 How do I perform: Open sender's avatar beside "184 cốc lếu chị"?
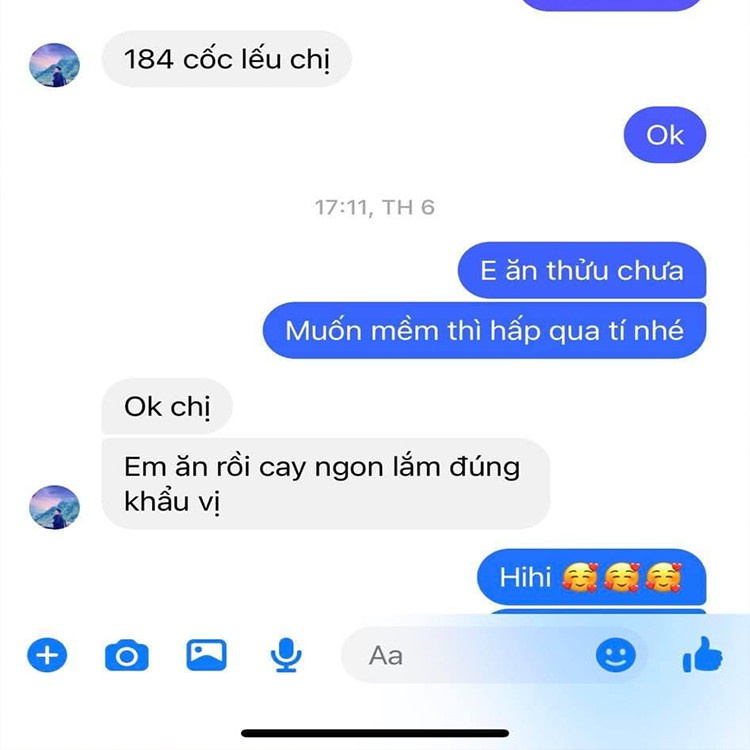click(55, 65)
